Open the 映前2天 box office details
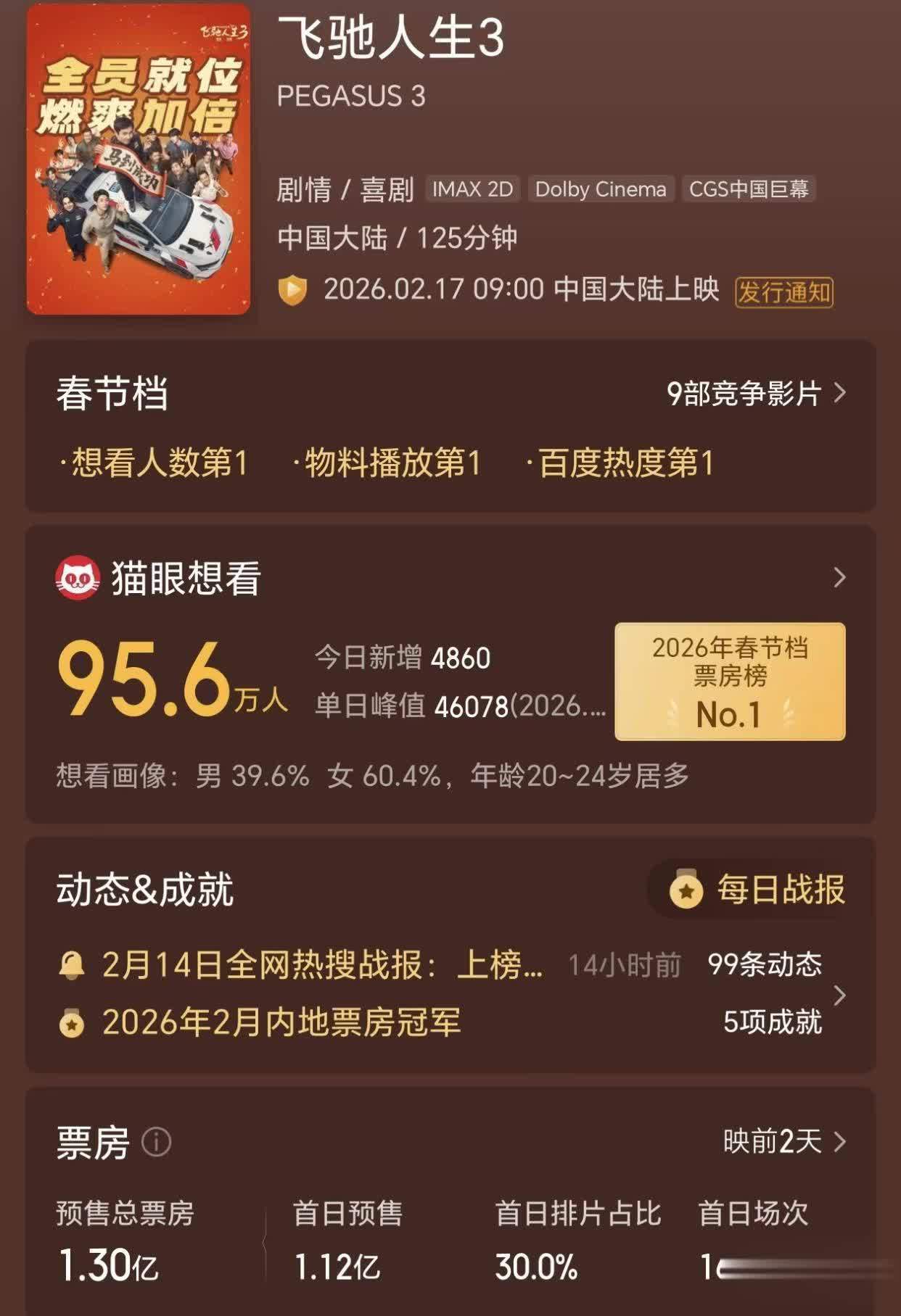The width and height of the screenshot is (901, 1316). (783, 1142)
